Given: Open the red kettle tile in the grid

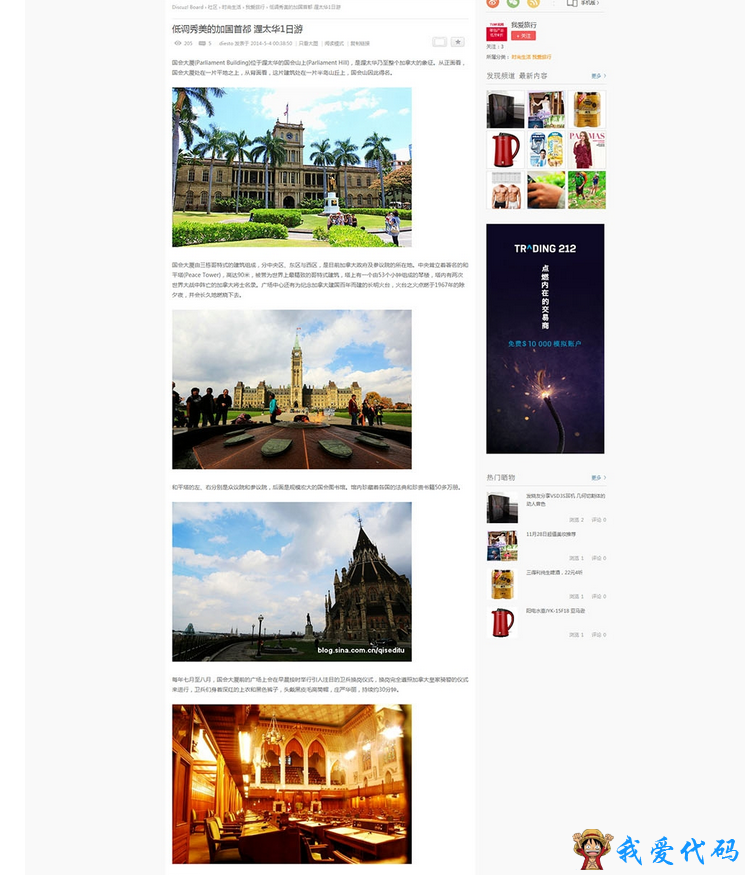Looking at the screenshot, I should (505, 150).
